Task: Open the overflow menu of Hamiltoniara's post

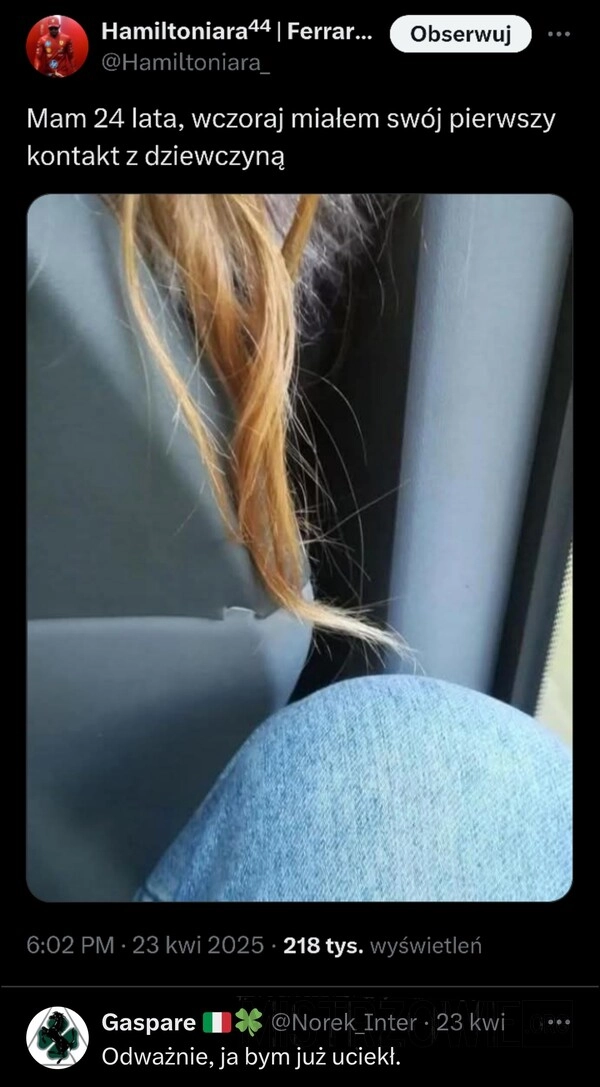Action: tap(558, 34)
